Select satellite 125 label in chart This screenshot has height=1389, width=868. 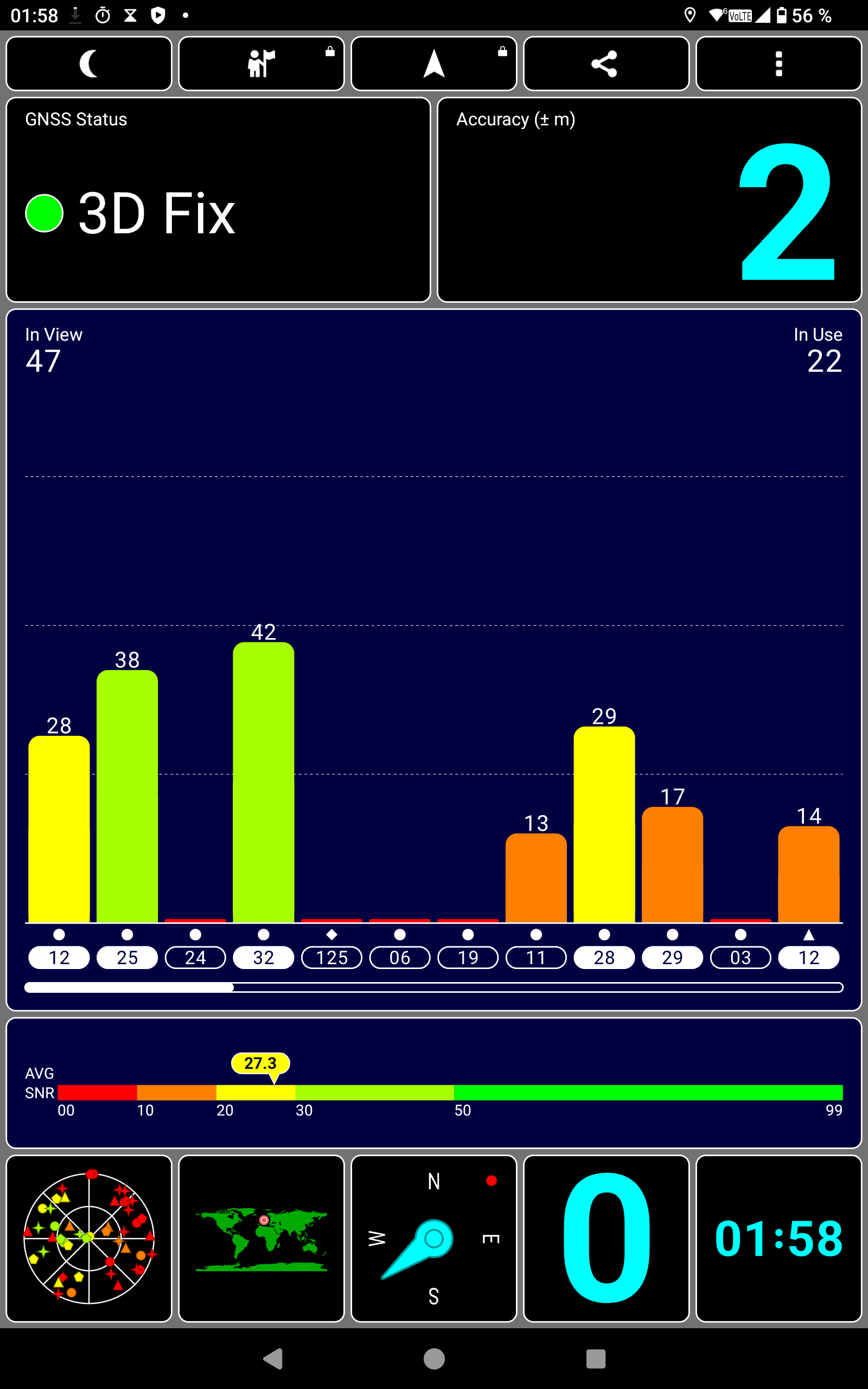(332, 957)
